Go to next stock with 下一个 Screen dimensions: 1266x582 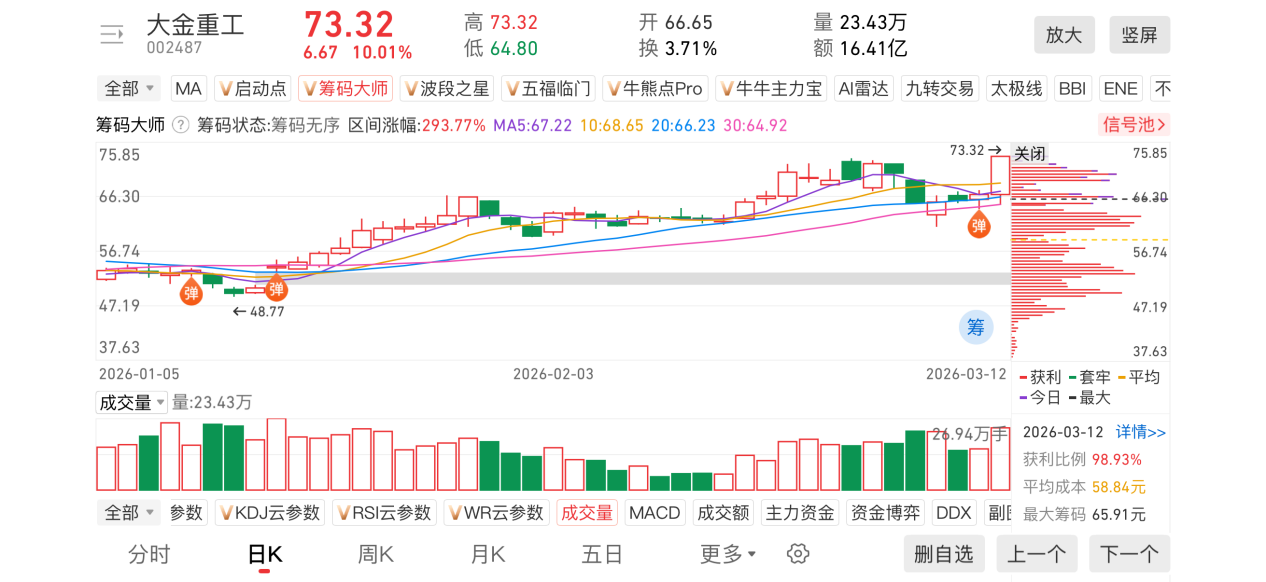pos(1129,554)
